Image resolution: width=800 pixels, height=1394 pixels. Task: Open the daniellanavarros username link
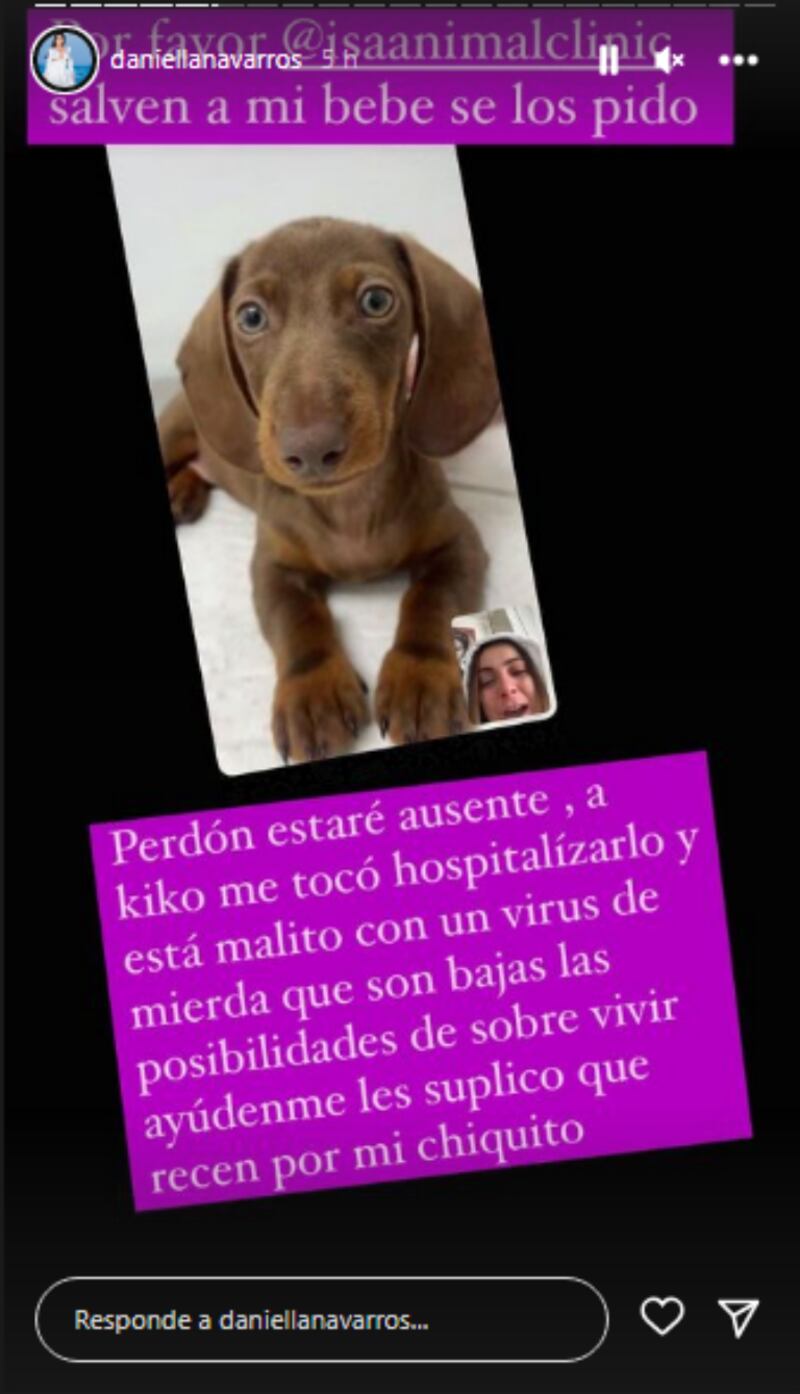(206, 60)
